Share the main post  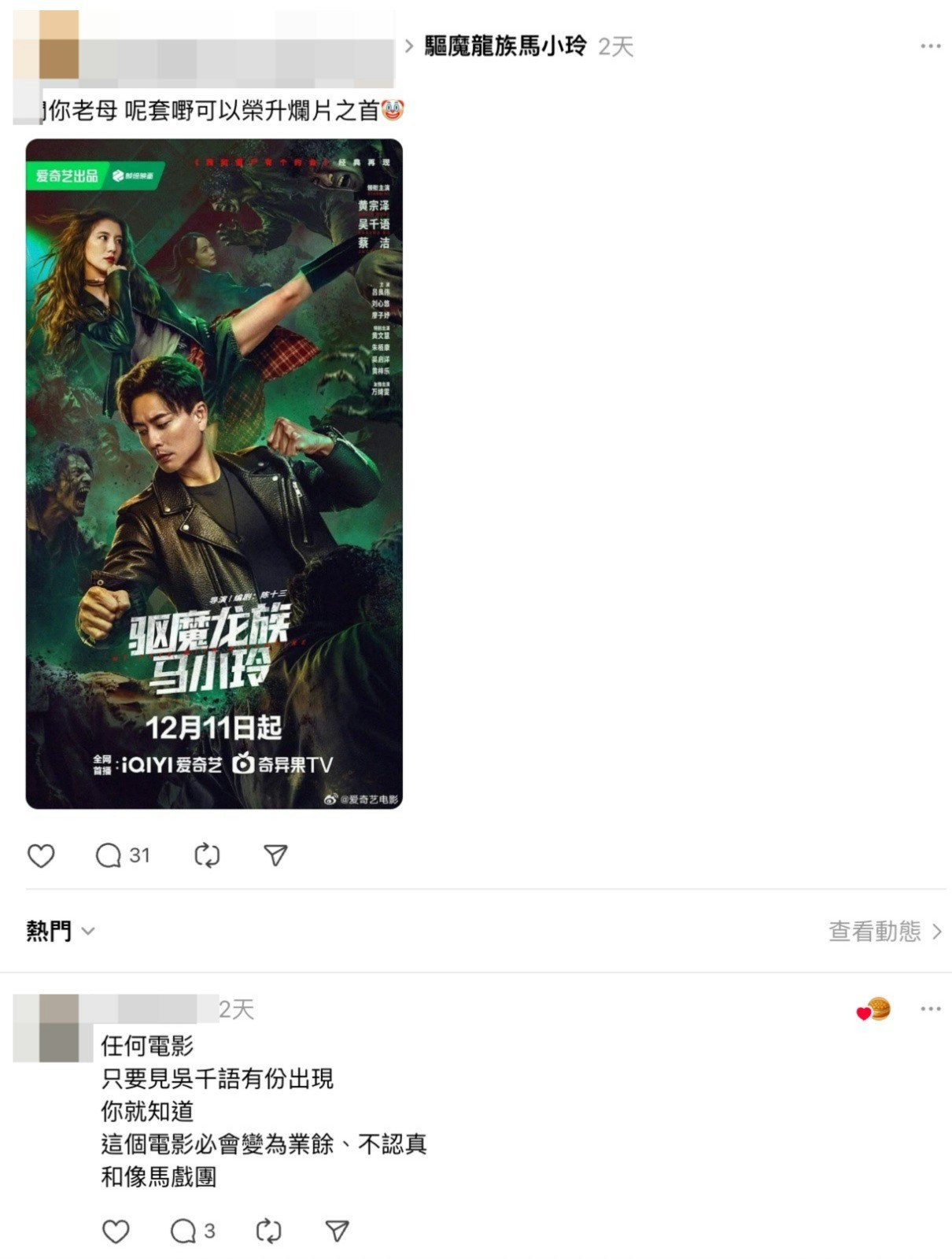[x=275, y=855]
